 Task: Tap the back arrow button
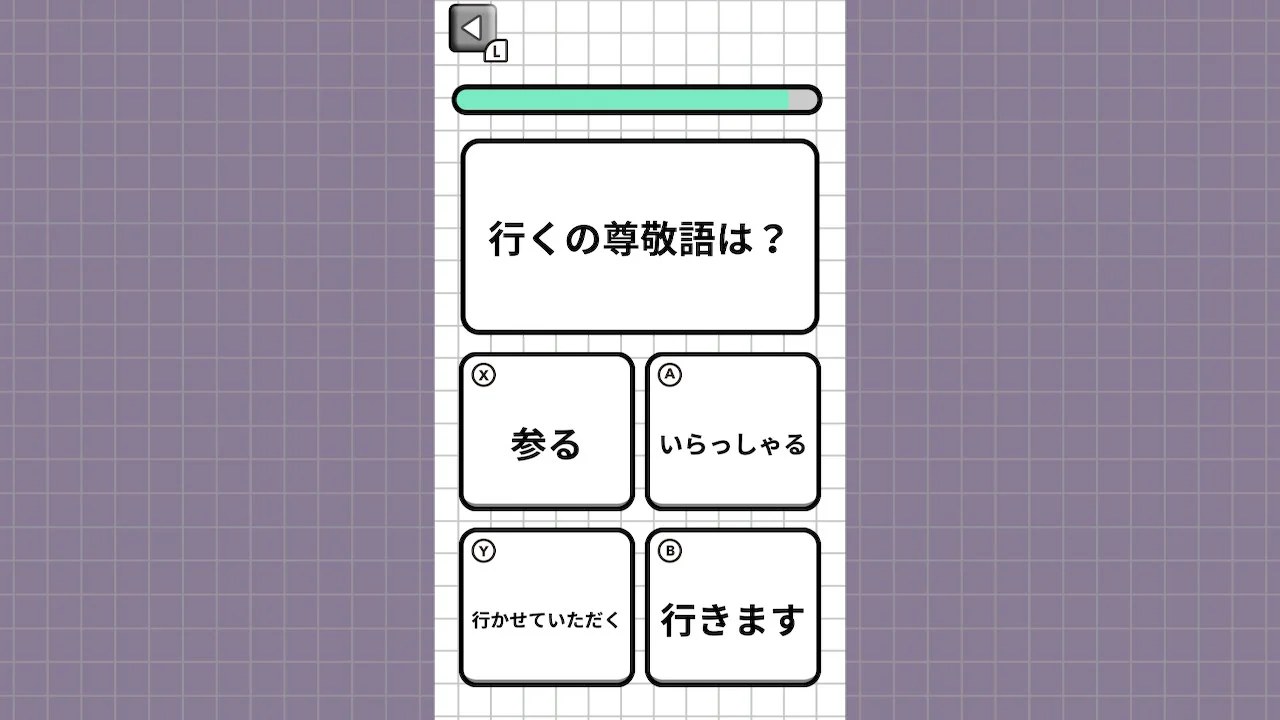click(472, 28)
